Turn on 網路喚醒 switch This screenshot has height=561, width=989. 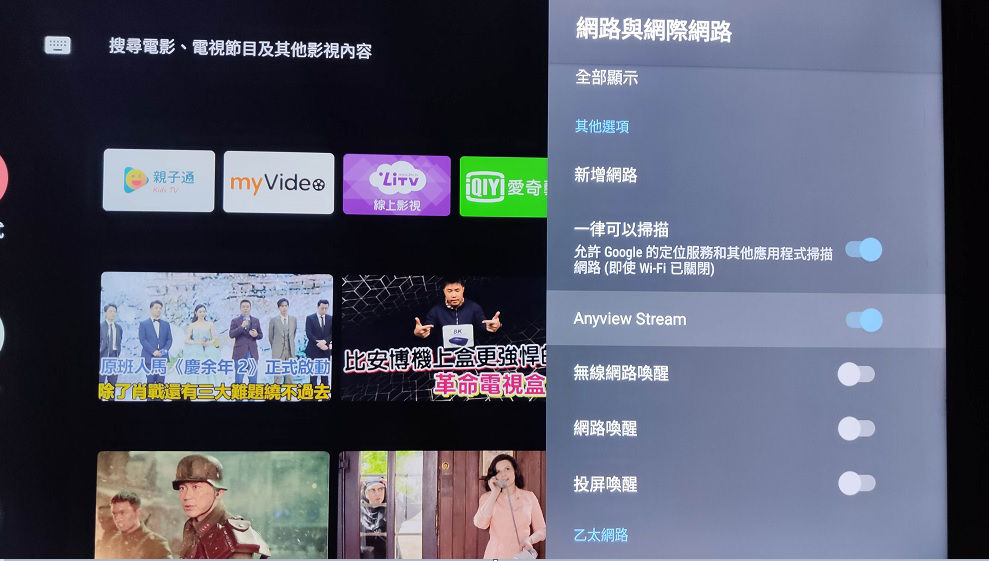click(856, 429)
